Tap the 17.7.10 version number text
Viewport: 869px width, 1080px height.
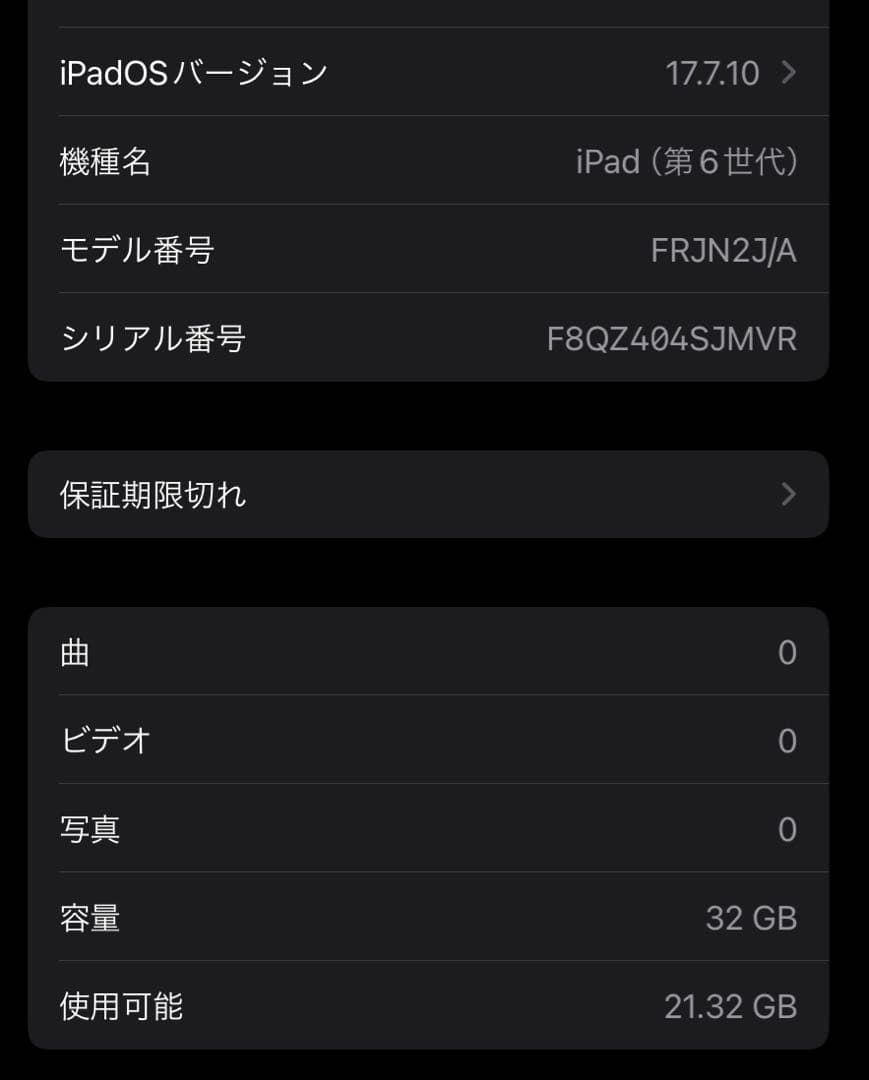(x=716, y=72)
